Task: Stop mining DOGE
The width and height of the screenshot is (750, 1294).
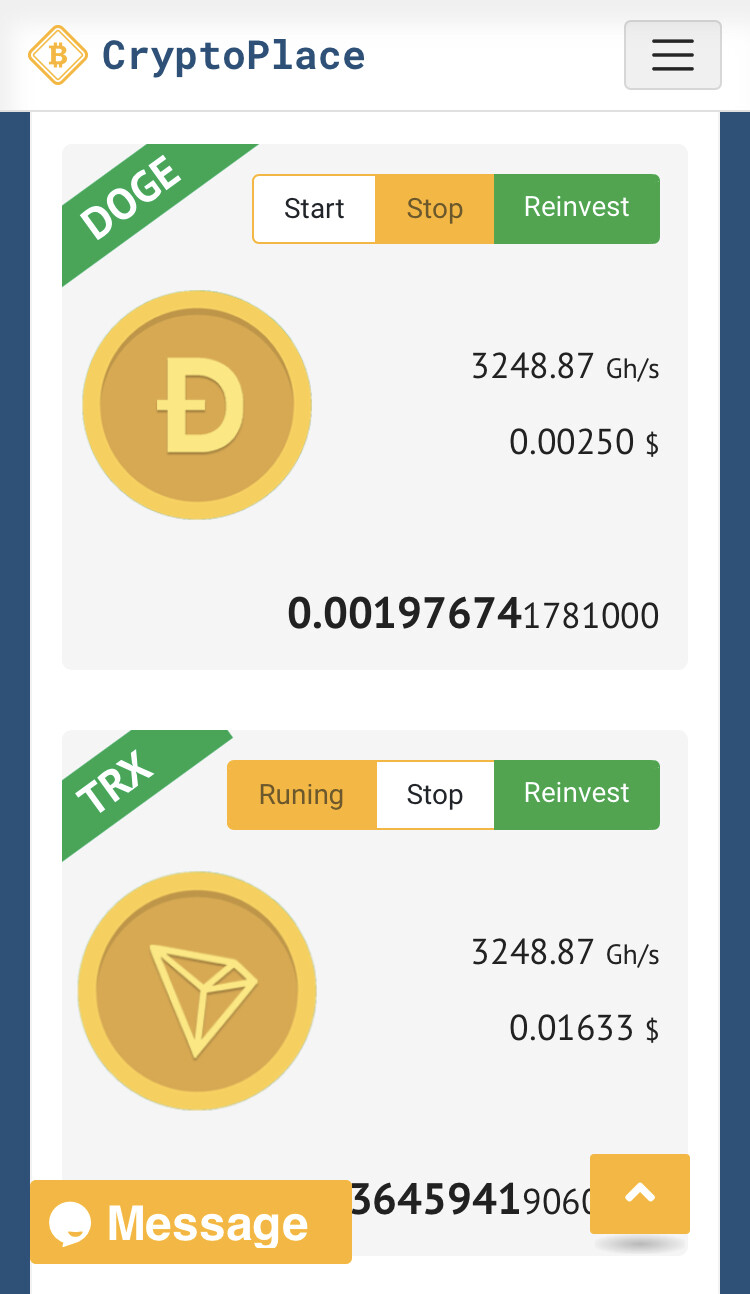Action: point(434,209)
